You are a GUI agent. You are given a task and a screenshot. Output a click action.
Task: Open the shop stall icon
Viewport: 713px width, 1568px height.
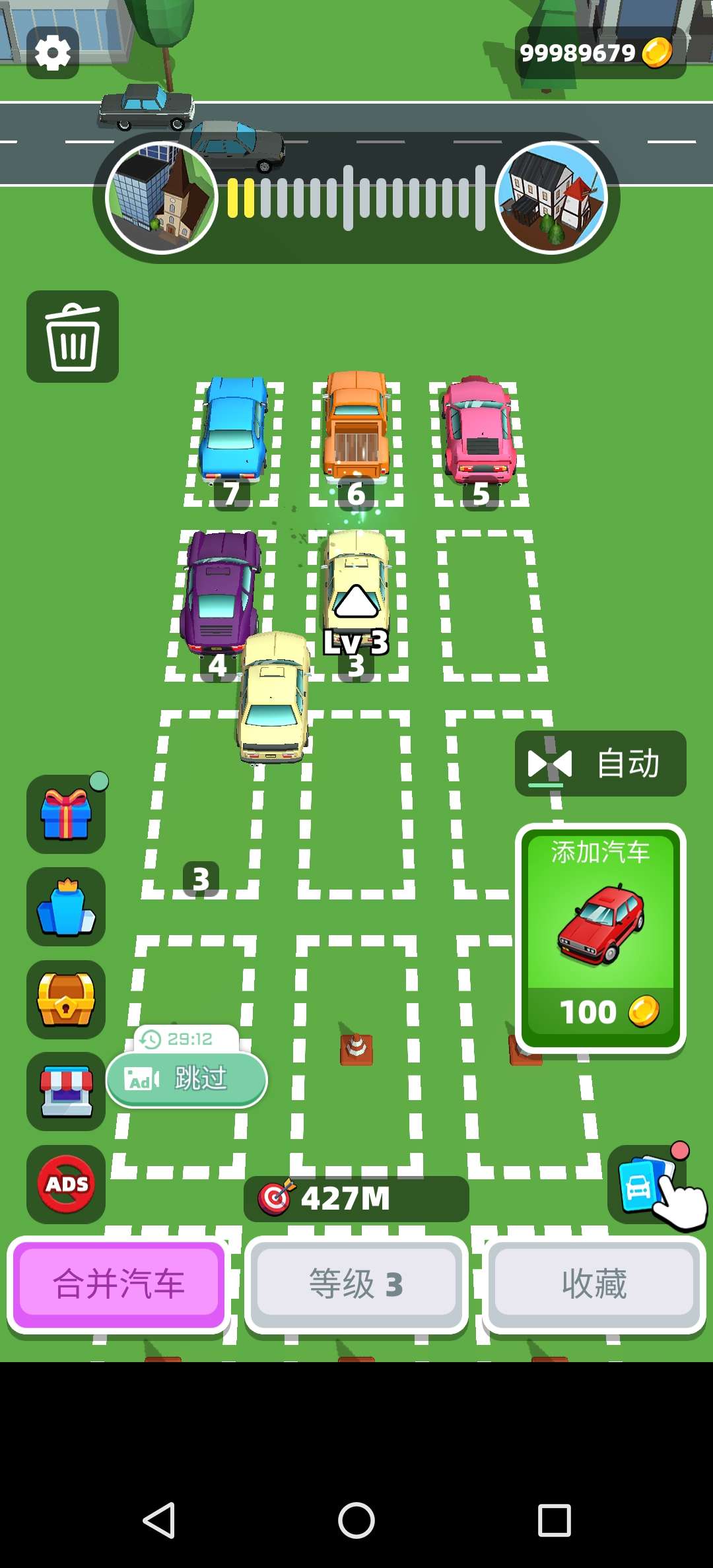[x=66, y=1092]
